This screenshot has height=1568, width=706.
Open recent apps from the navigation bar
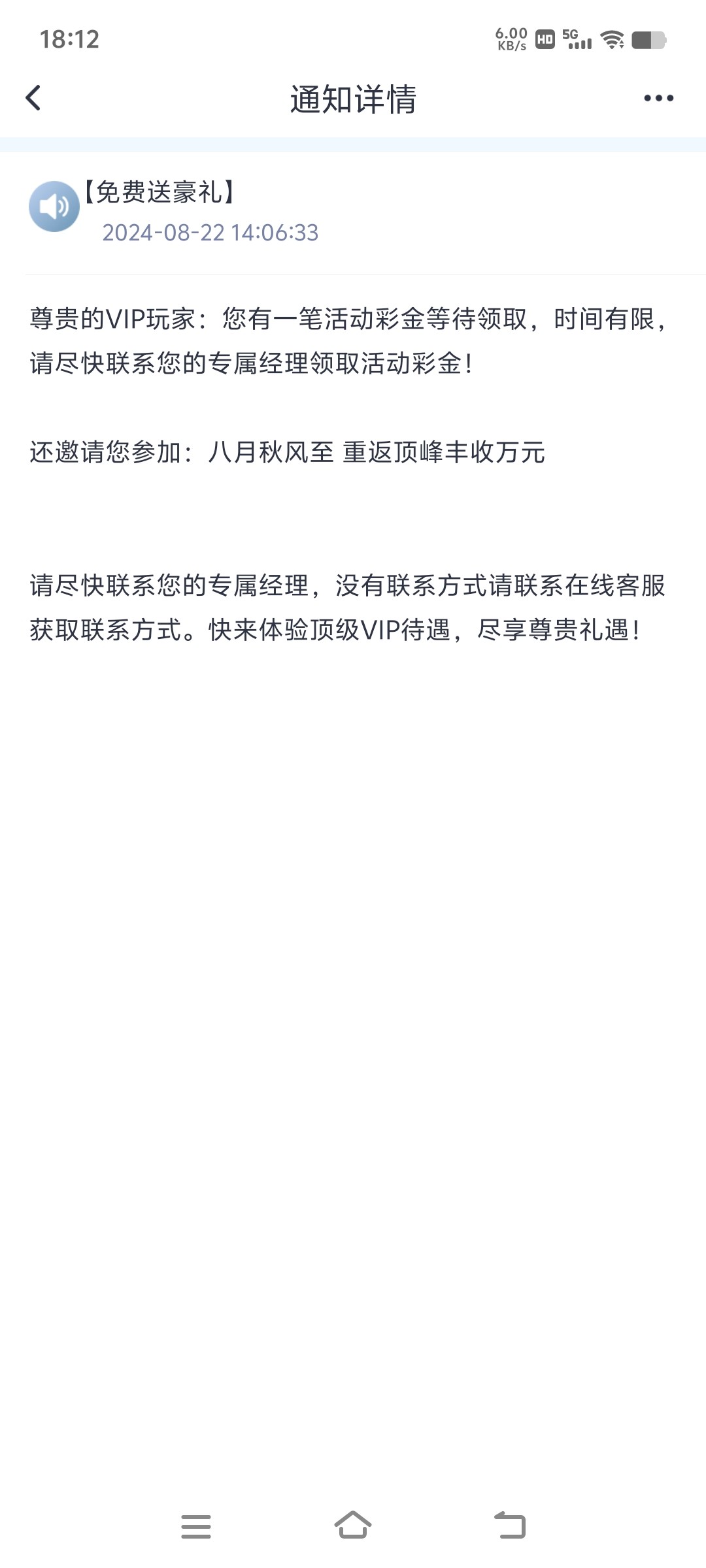[196, 1527]
